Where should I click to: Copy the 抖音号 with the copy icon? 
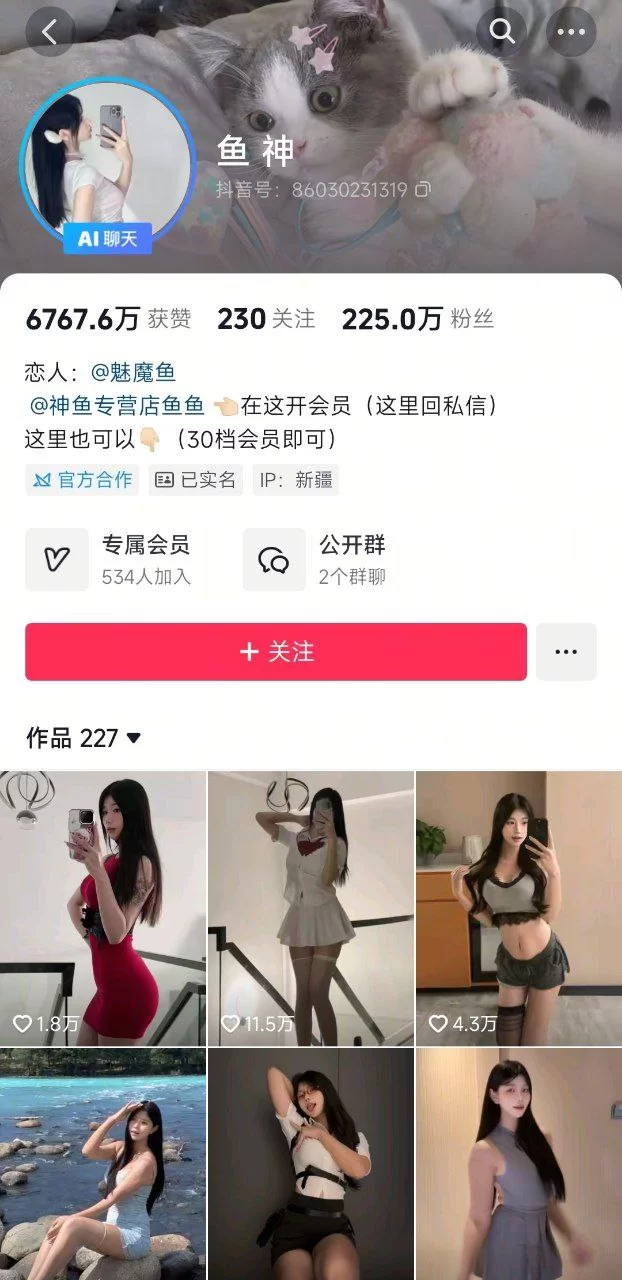click(x=423, y=189)
